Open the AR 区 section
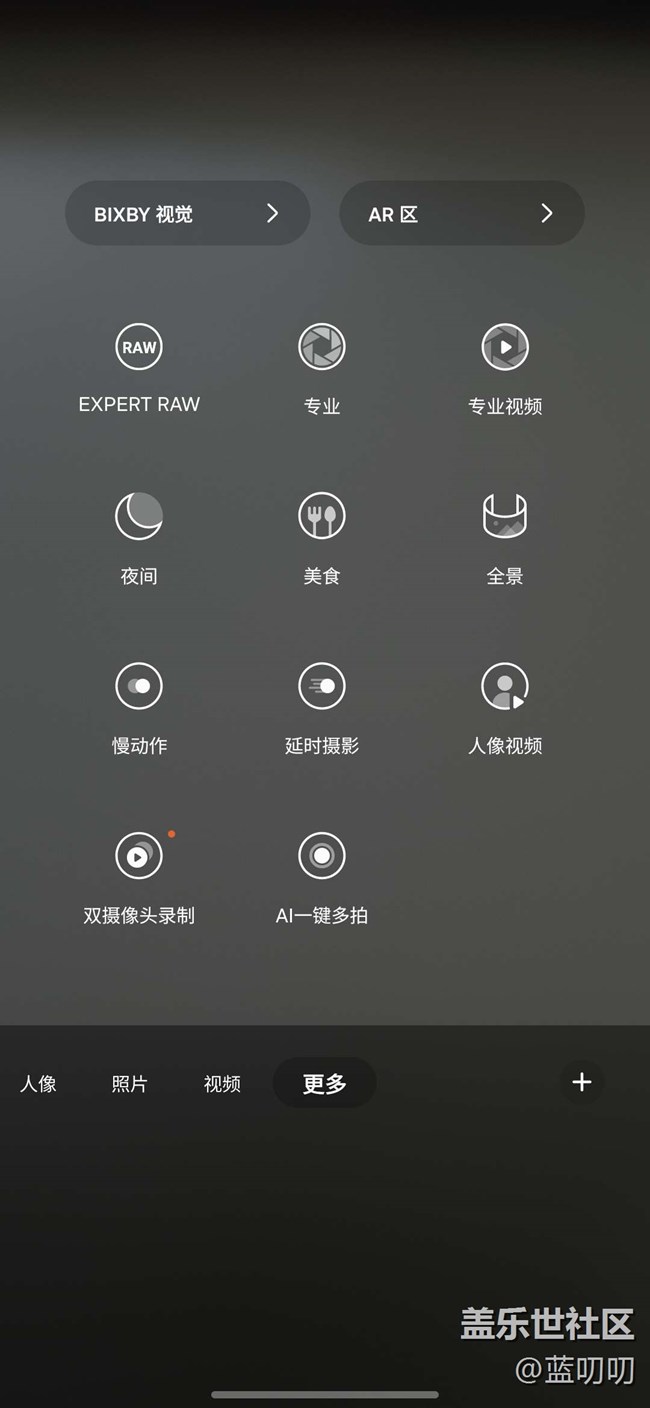This screenshot has width=650, height=1408. point(462,213)
